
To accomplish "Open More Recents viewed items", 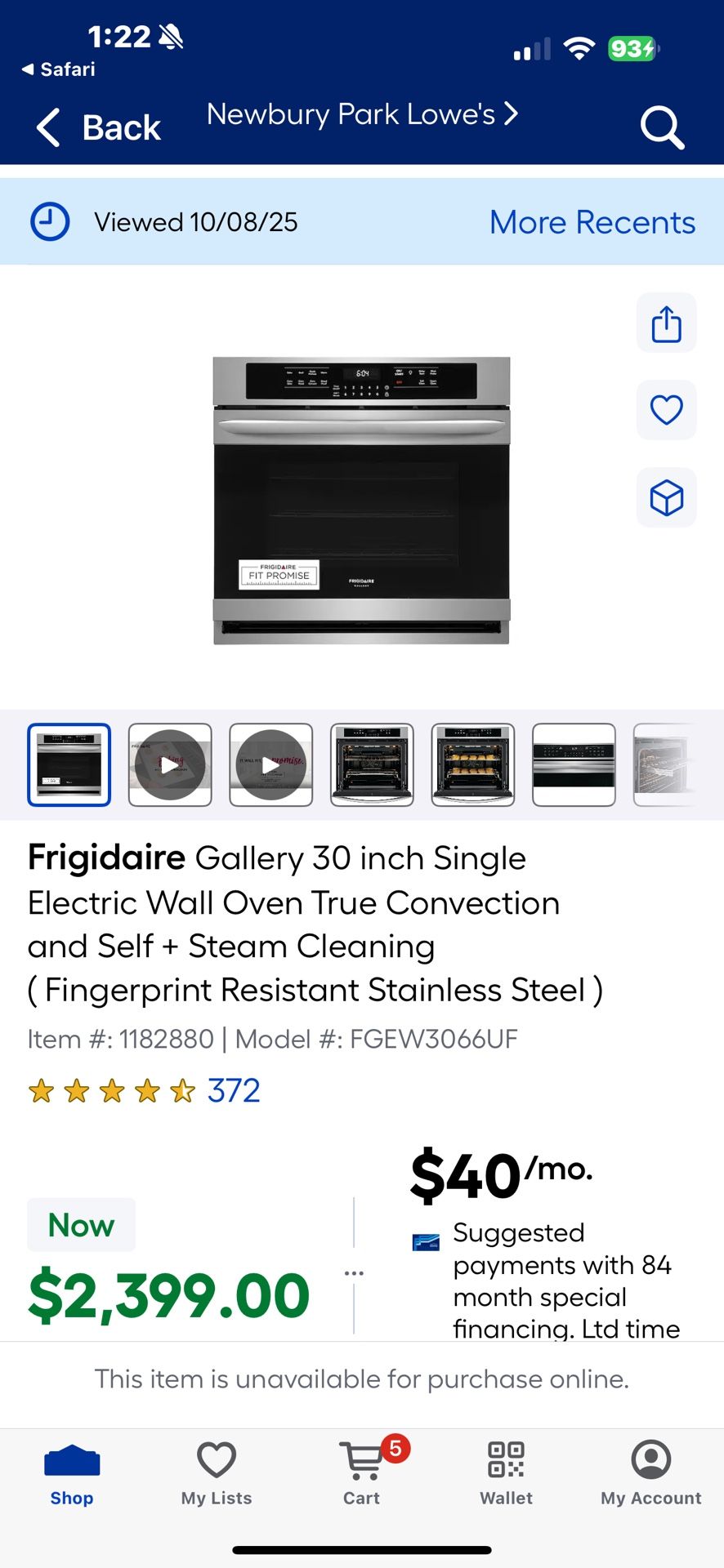I will (592, 222).
